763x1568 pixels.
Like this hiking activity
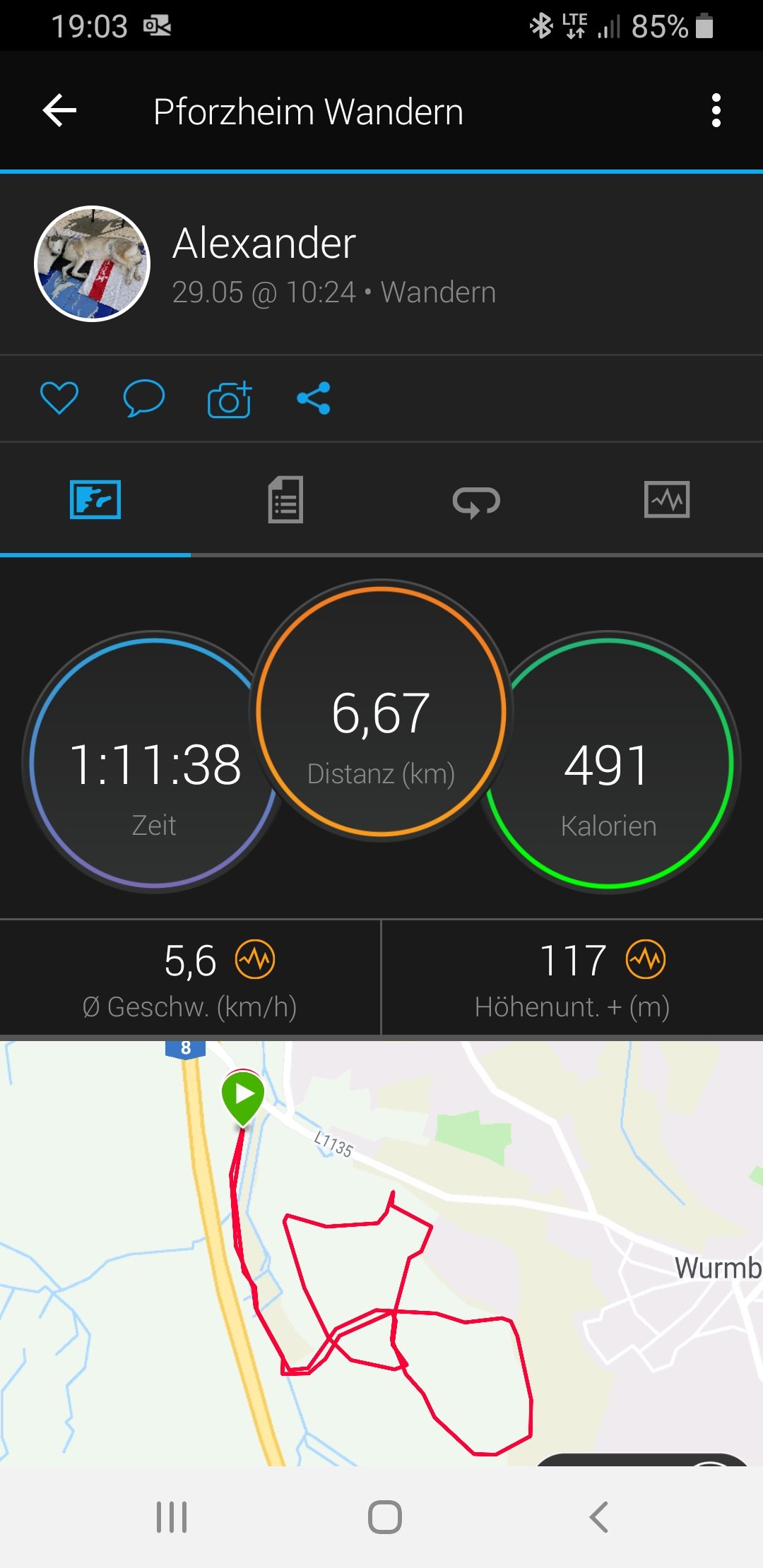pyautogui.click(x=59, y=398)
